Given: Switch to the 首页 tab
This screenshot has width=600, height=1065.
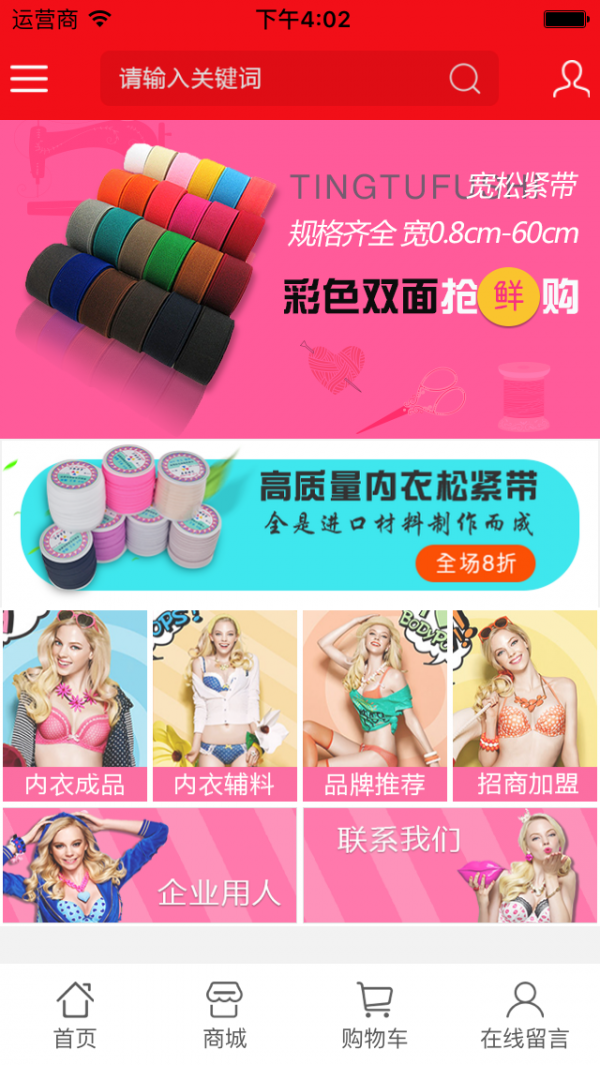Looking at the screenshot, I should [x=75, y=1015].
